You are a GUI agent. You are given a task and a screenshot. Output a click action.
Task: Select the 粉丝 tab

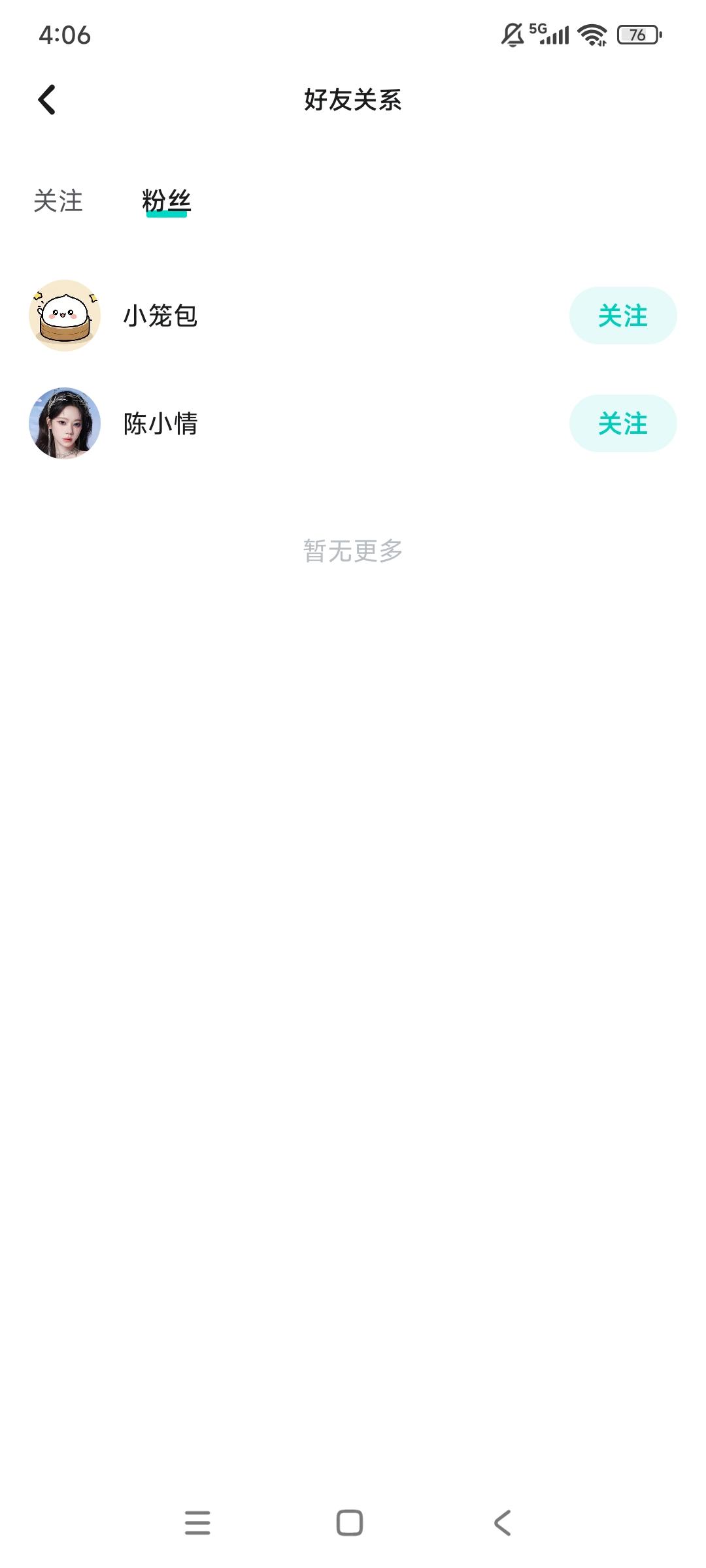[x=166, y=201]
